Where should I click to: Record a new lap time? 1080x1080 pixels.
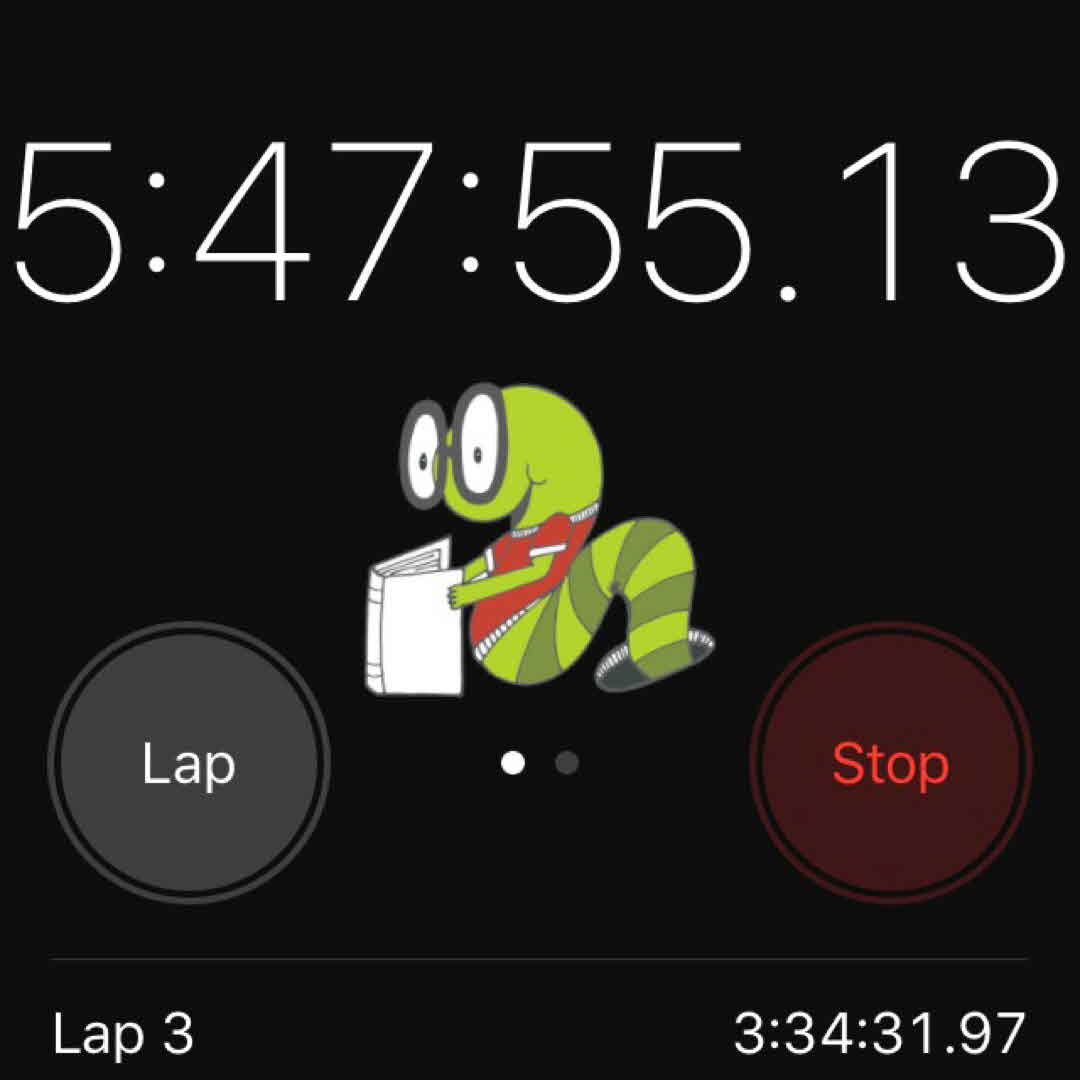(188, 763)
